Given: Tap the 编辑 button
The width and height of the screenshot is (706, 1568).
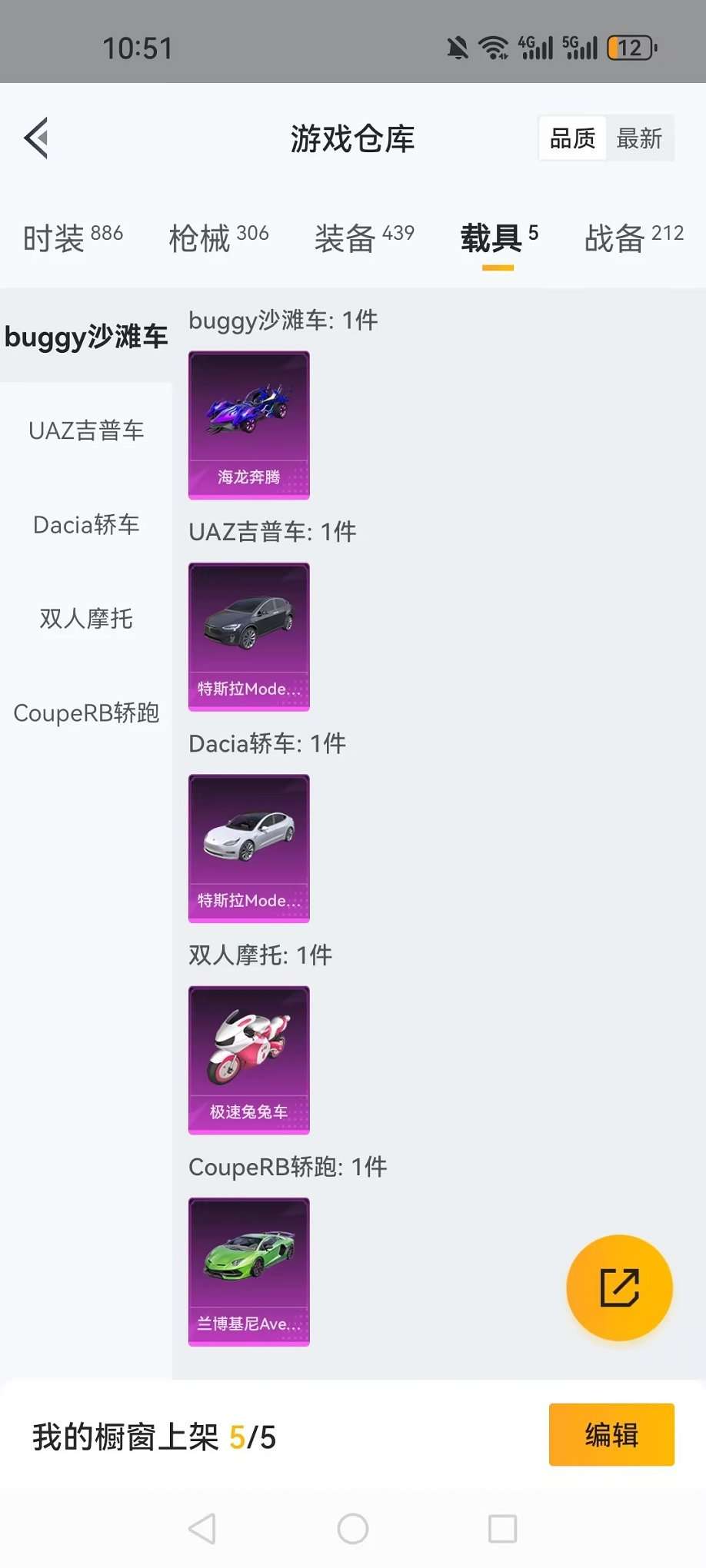Looking at the screenshot, I should [611, 1434].
